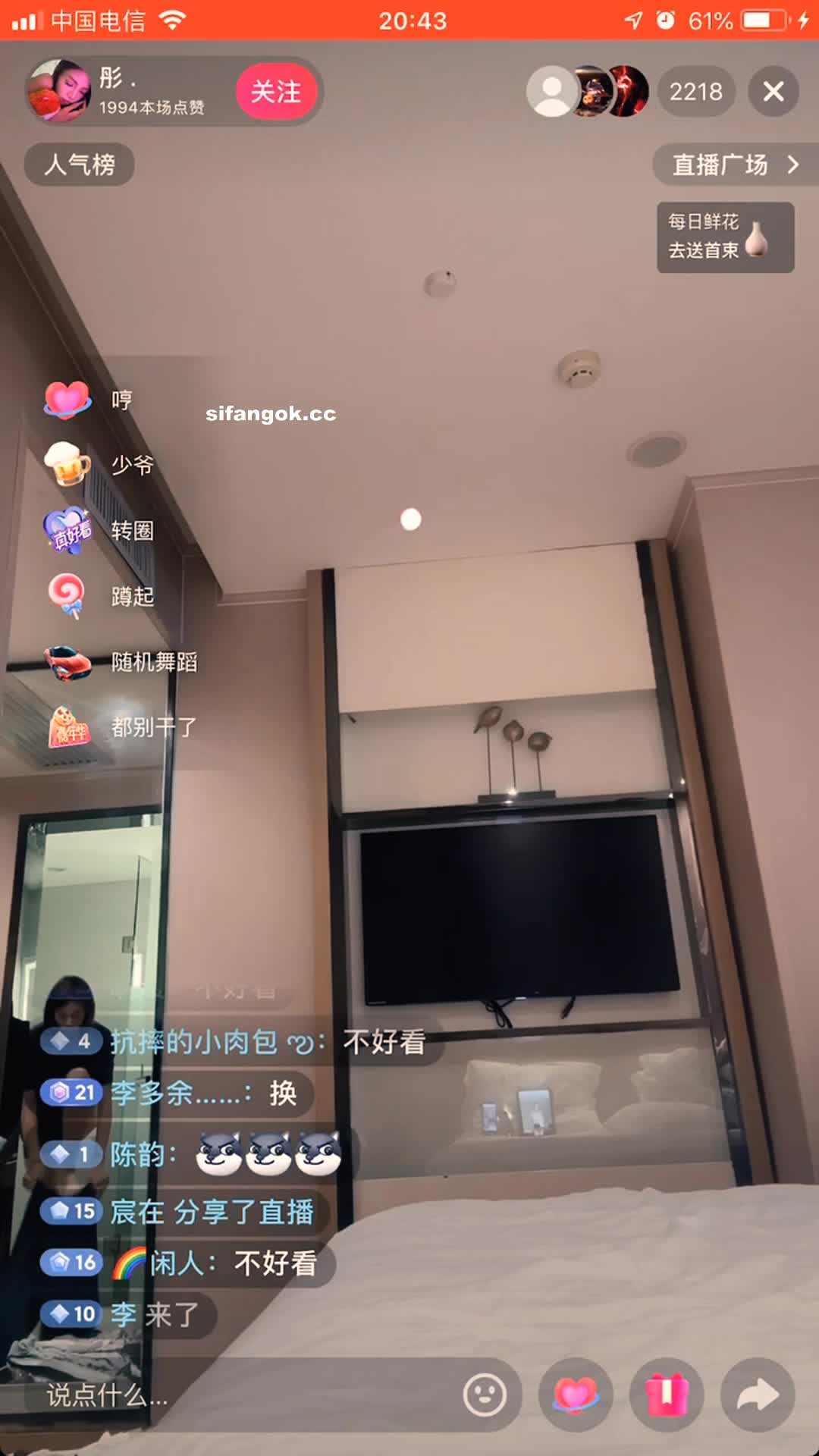Open the emoji picker
The image size is (819, 1456).
[x=485, y=1394]
